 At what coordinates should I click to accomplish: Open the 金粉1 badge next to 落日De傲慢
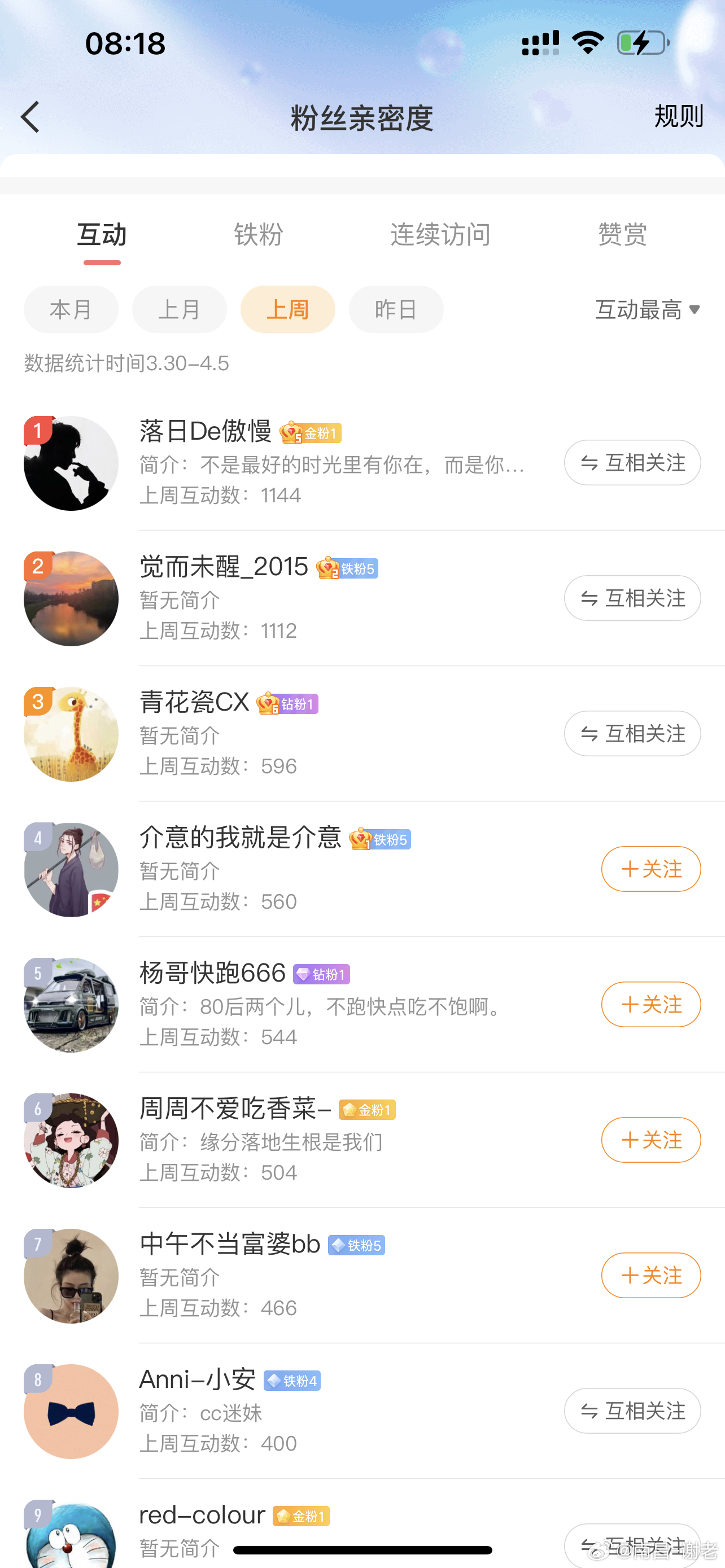(311, 433)
